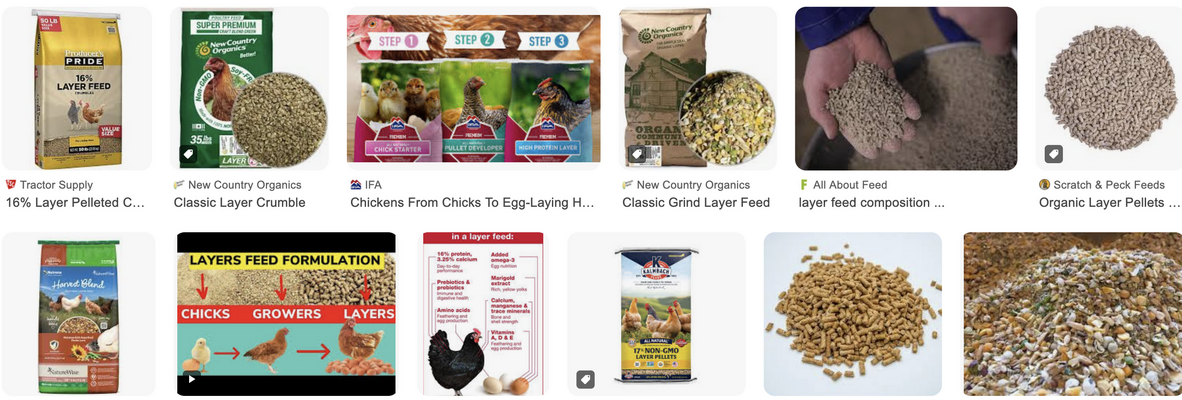Tap the All About Feed source link

point(849,185)
